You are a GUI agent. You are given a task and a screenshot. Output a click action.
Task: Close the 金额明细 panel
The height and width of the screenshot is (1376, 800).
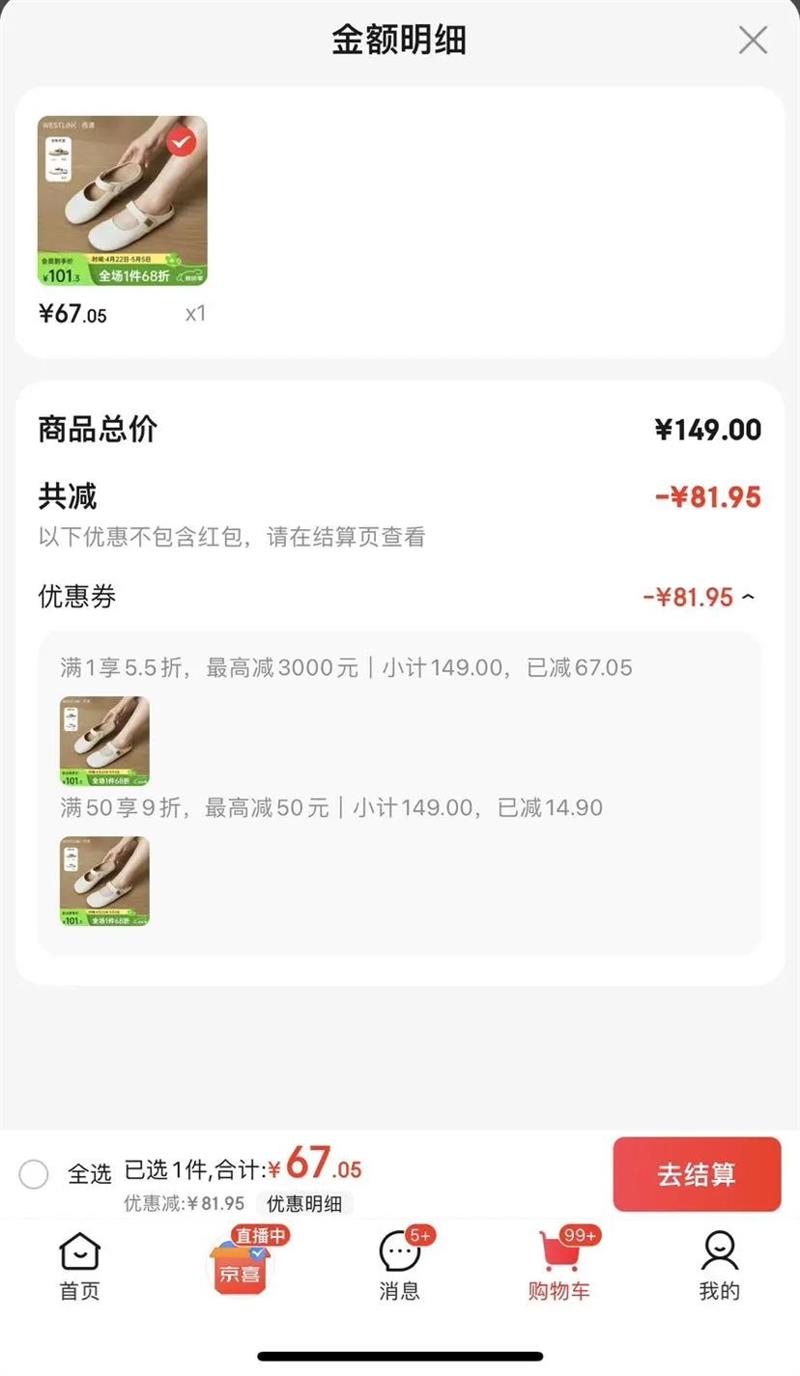click(x=752, y=40)
